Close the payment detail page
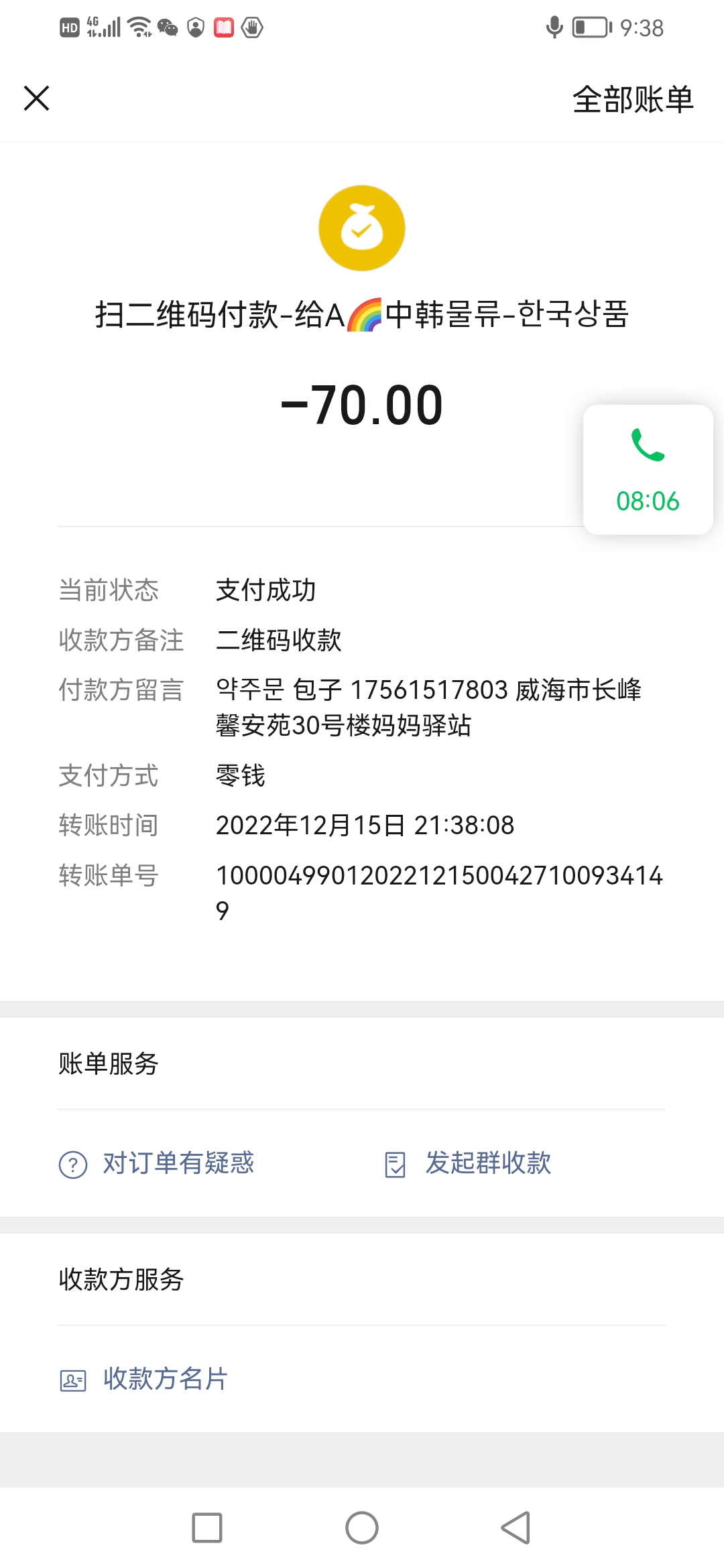This screenshot has height=1568, width=724. pyautogui.click(x=36, y=99)
